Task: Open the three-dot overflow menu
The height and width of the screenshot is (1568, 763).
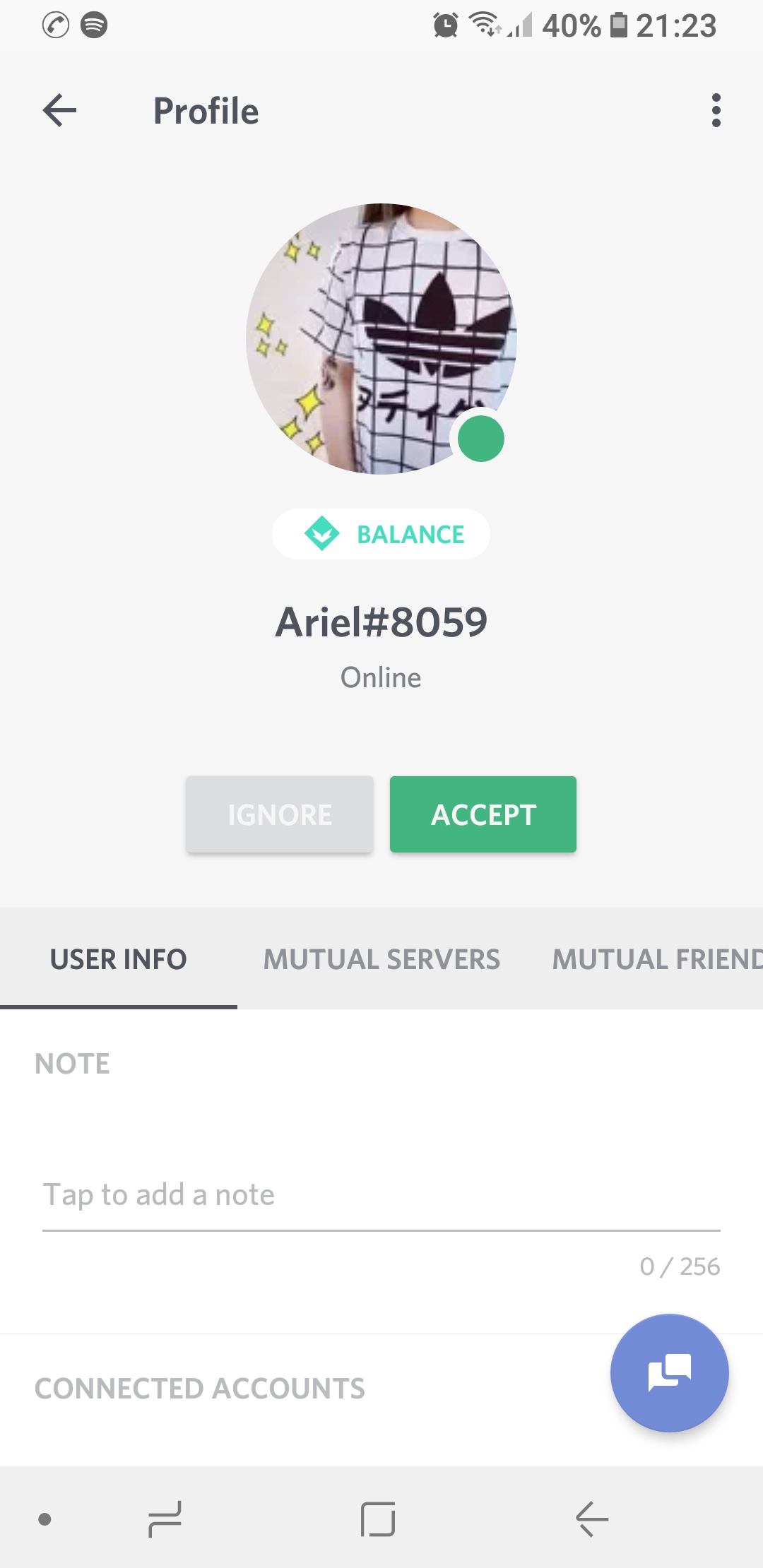Action: pos(716,111)
